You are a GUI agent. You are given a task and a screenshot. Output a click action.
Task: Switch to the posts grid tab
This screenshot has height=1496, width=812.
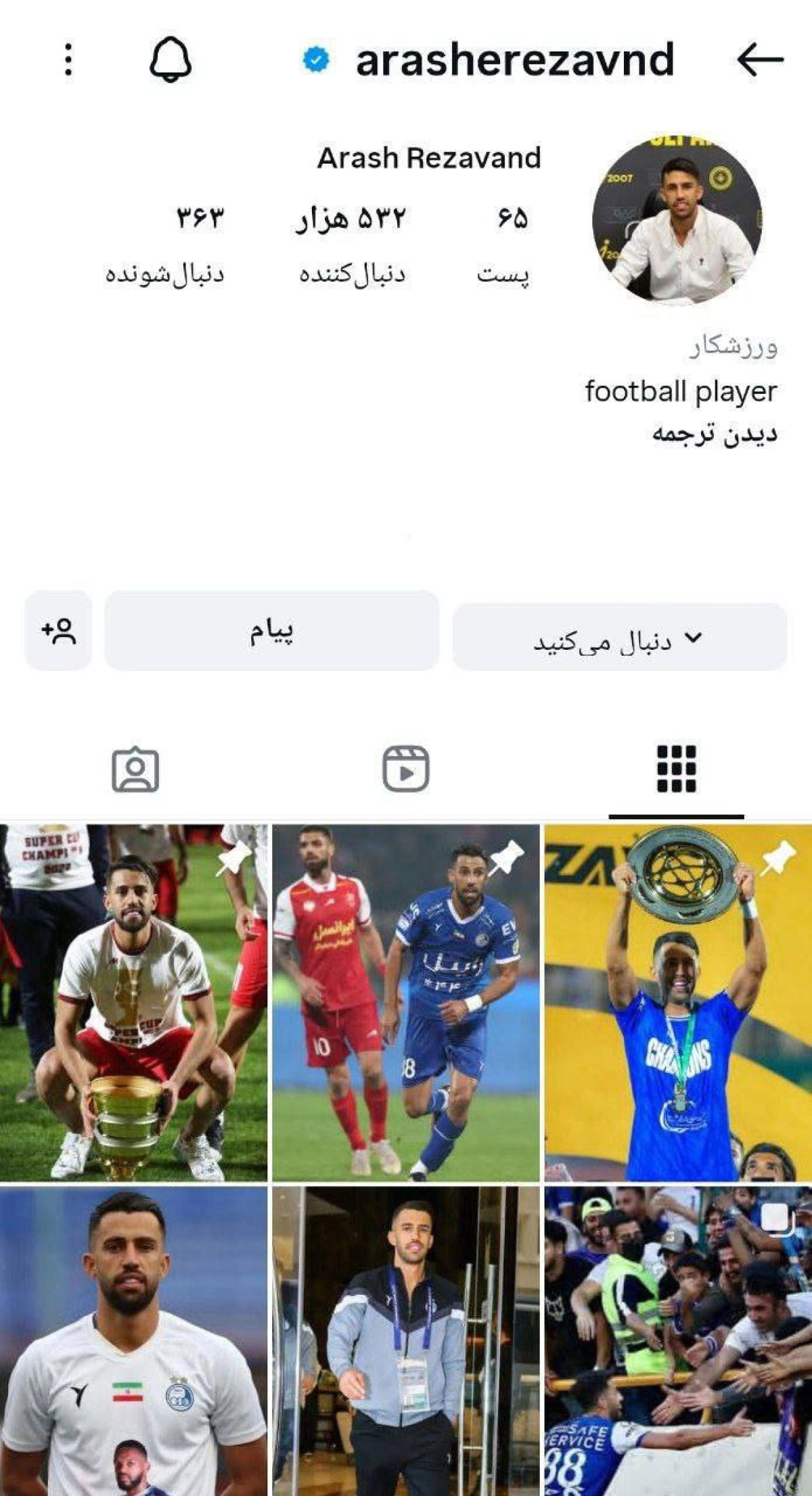pyautogui.click(x=676, y=769)
